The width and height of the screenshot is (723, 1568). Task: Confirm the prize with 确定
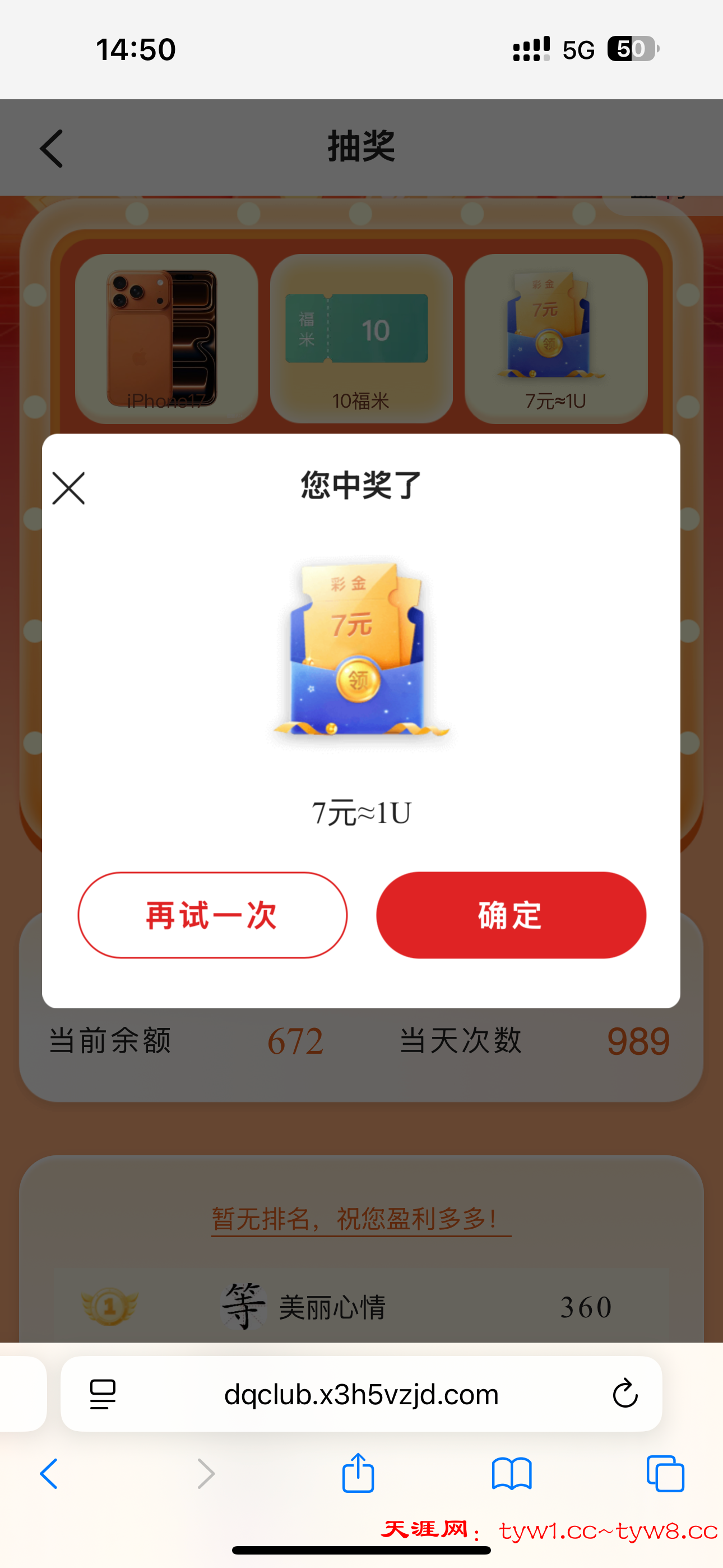click(511, 915)
